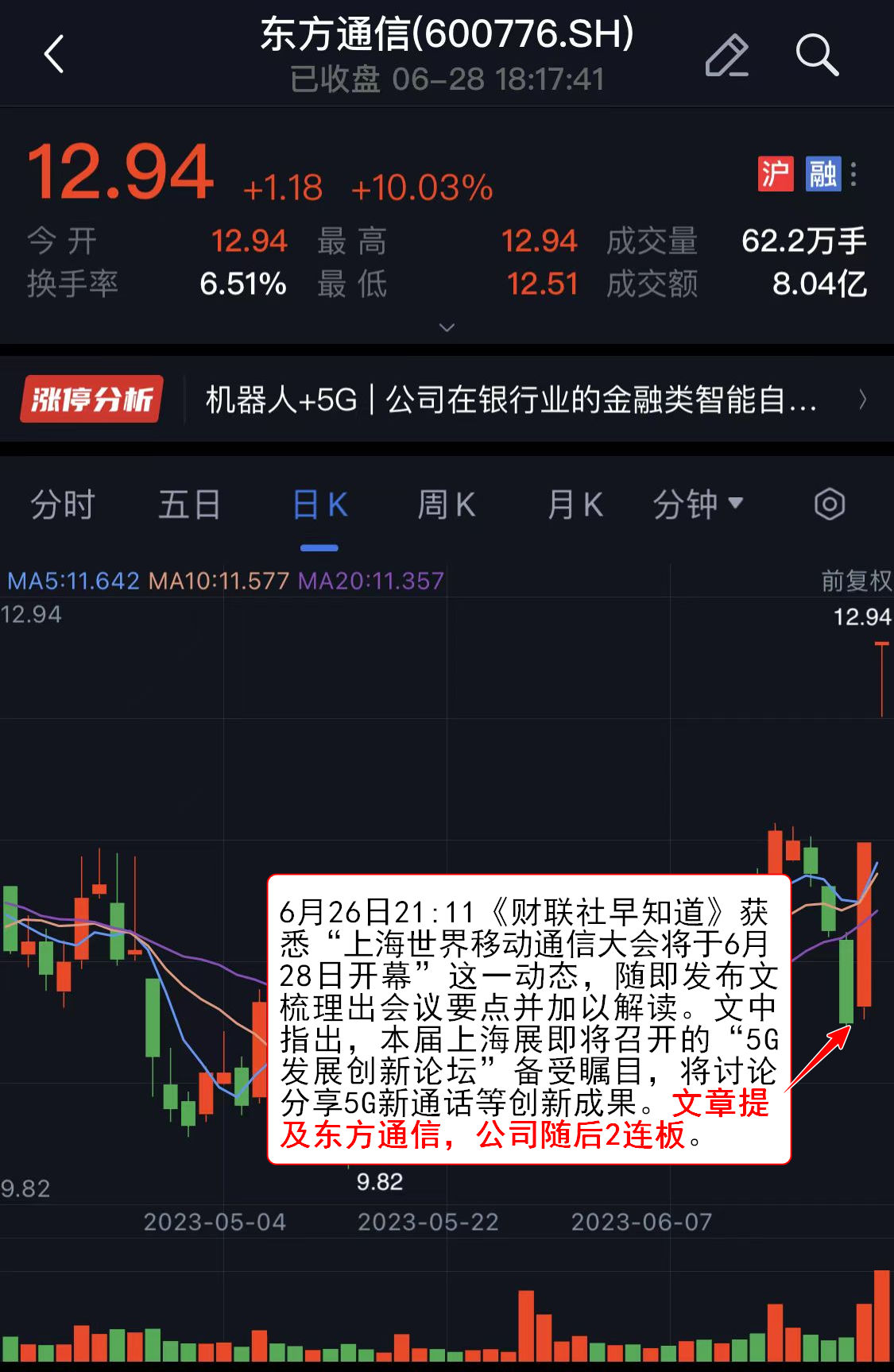This screenshot has width=894, height=1372.
Task: Open chart settings hexagon icon
Action: [x=829, y=504]
